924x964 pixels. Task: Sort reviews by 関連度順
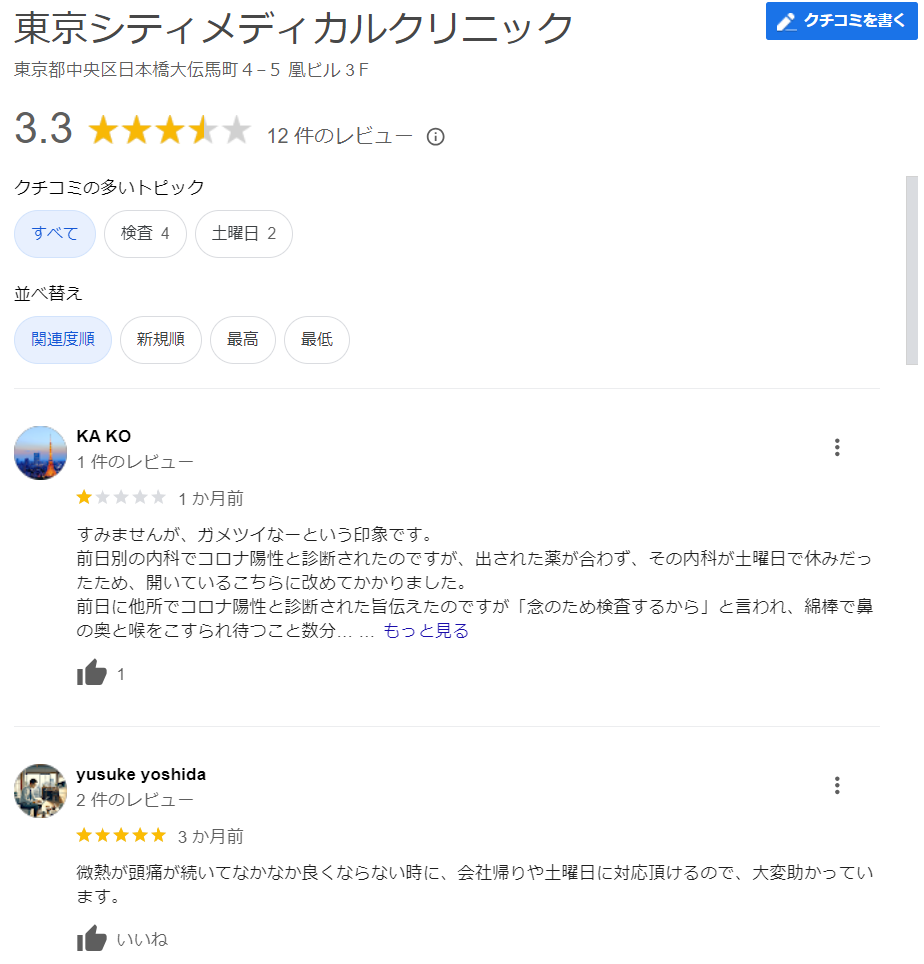(x=63, y=340)
